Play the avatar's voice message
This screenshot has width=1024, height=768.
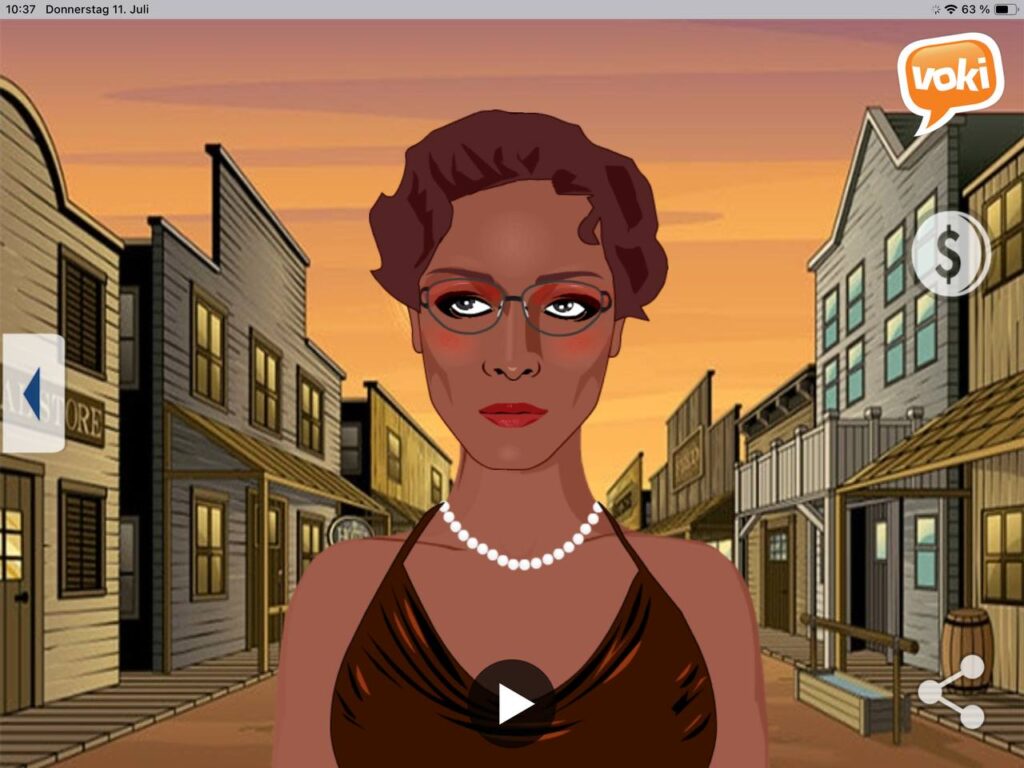[x=512, y=703]
